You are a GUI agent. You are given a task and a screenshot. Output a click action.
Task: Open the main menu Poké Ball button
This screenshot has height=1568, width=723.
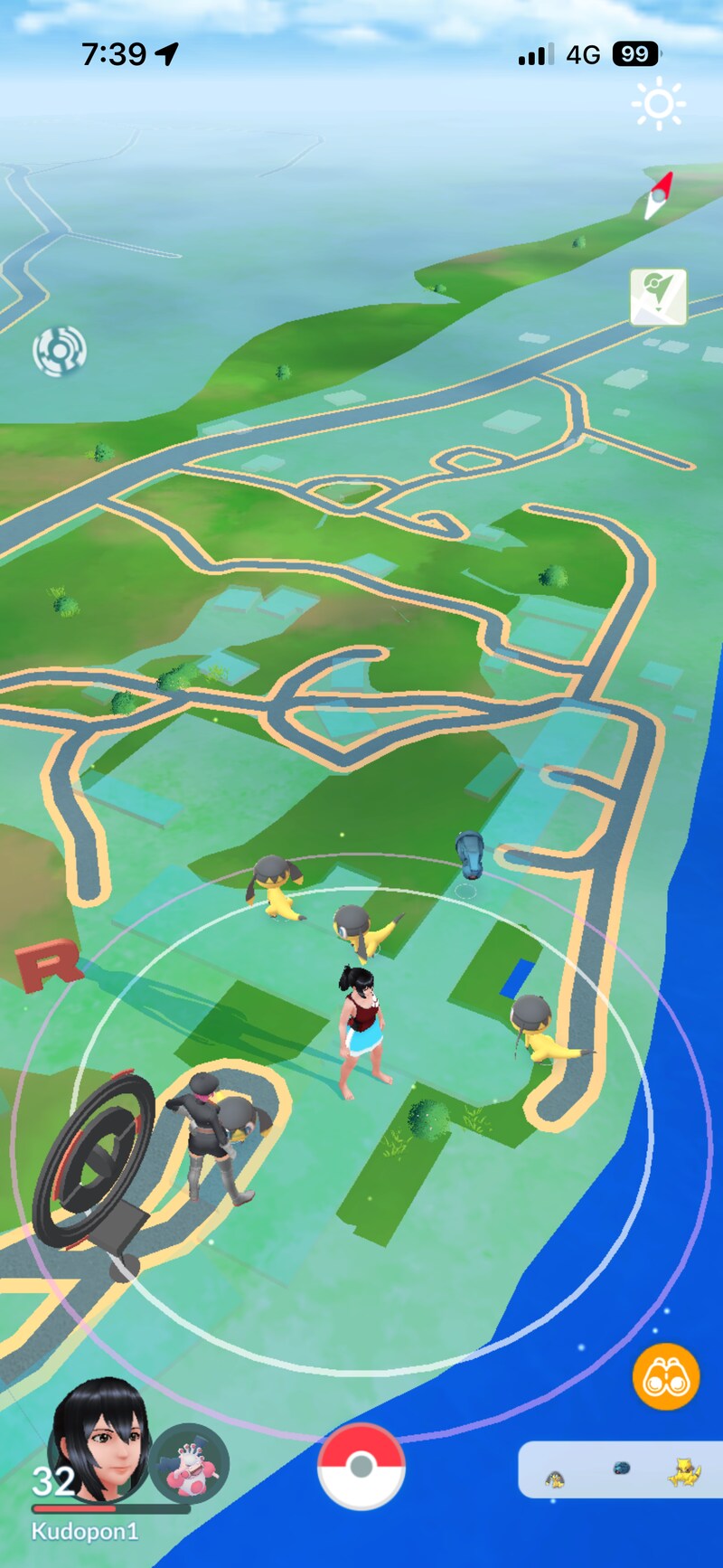coord(361,1466)
